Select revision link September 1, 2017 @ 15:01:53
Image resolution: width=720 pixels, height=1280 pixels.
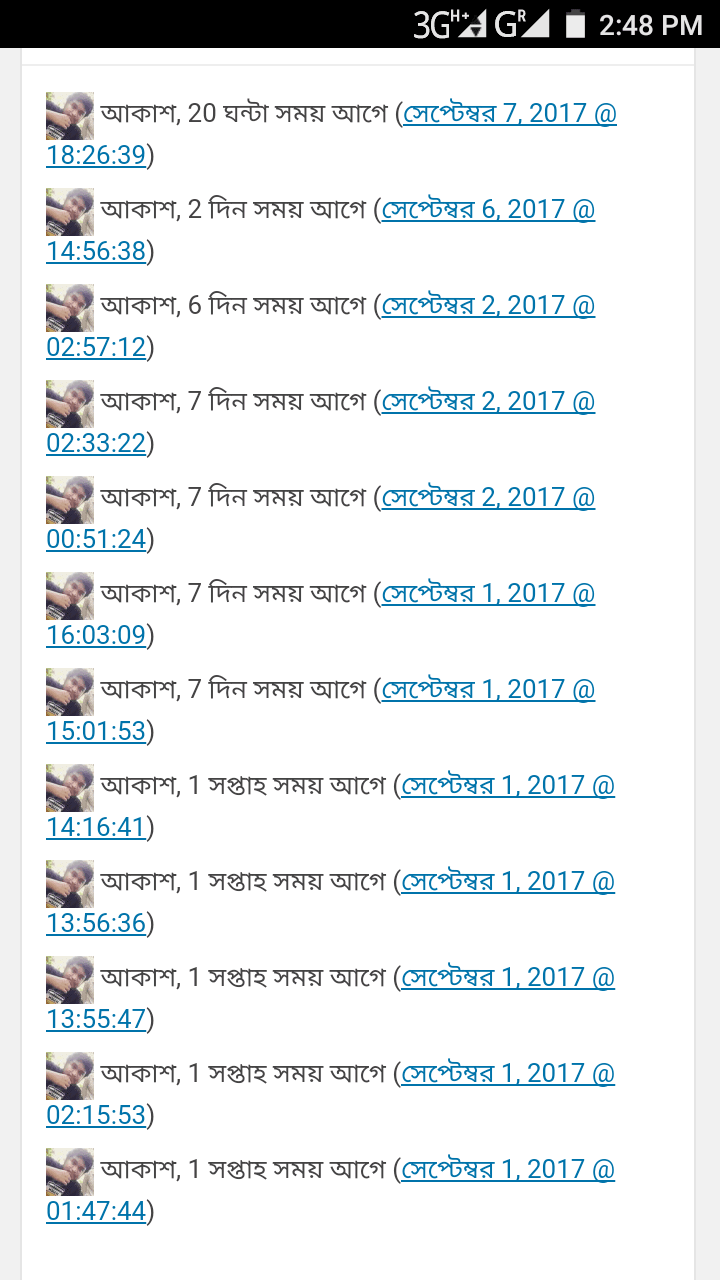[x=487, y=690]
